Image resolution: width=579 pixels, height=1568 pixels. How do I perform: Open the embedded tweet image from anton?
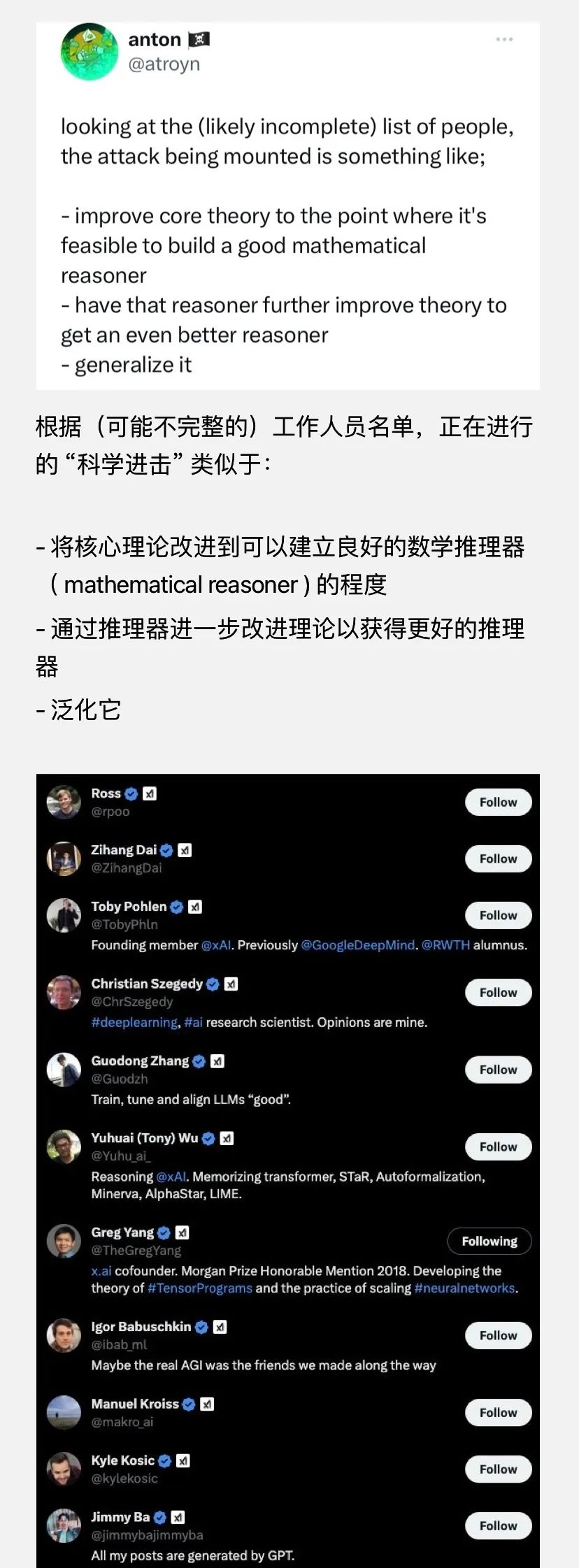(287, 206)
